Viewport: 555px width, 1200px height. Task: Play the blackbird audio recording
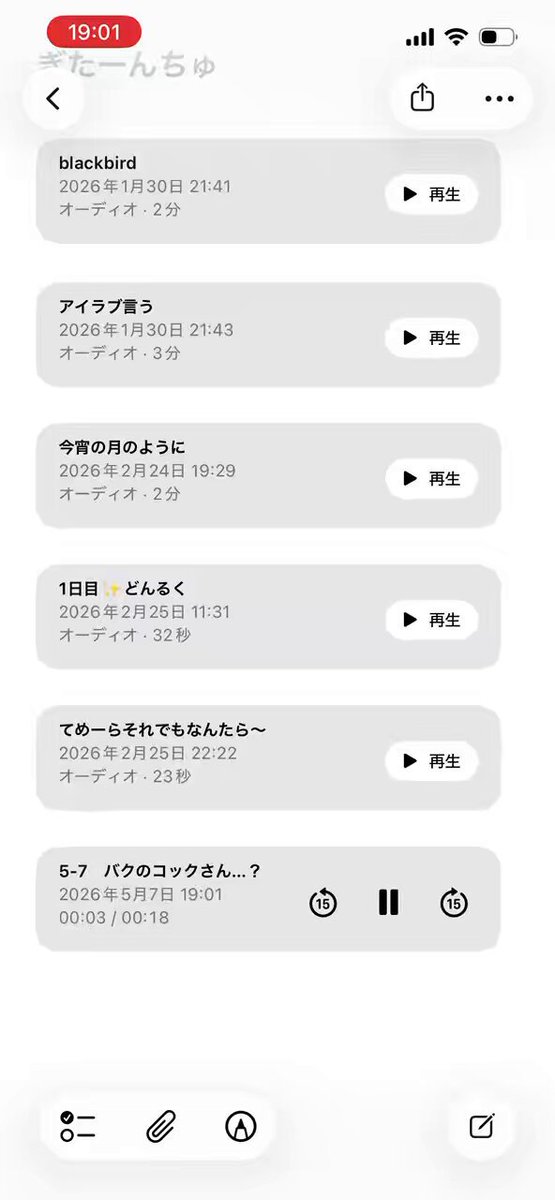point(431,195)
